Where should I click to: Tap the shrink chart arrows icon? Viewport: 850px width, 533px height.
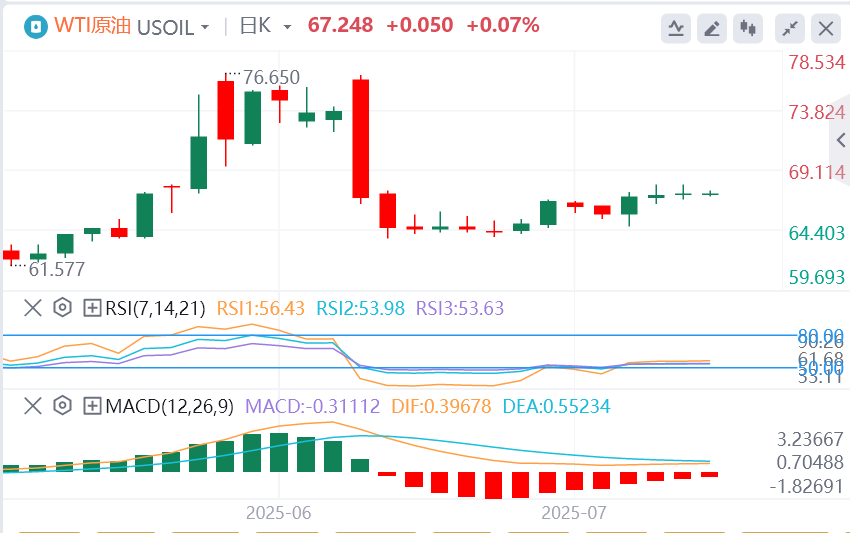coord(789,28)
